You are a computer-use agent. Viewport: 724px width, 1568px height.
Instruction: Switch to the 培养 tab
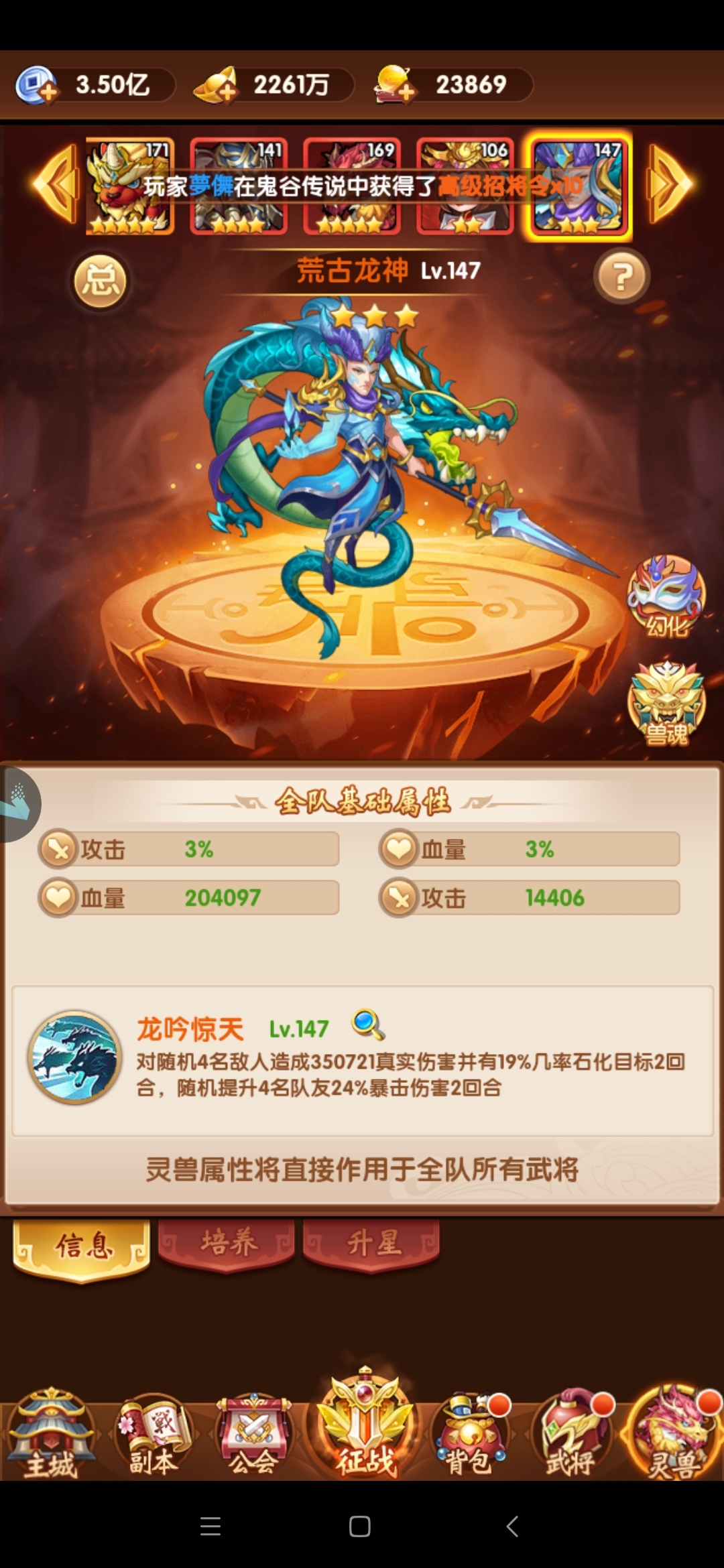227,1245
